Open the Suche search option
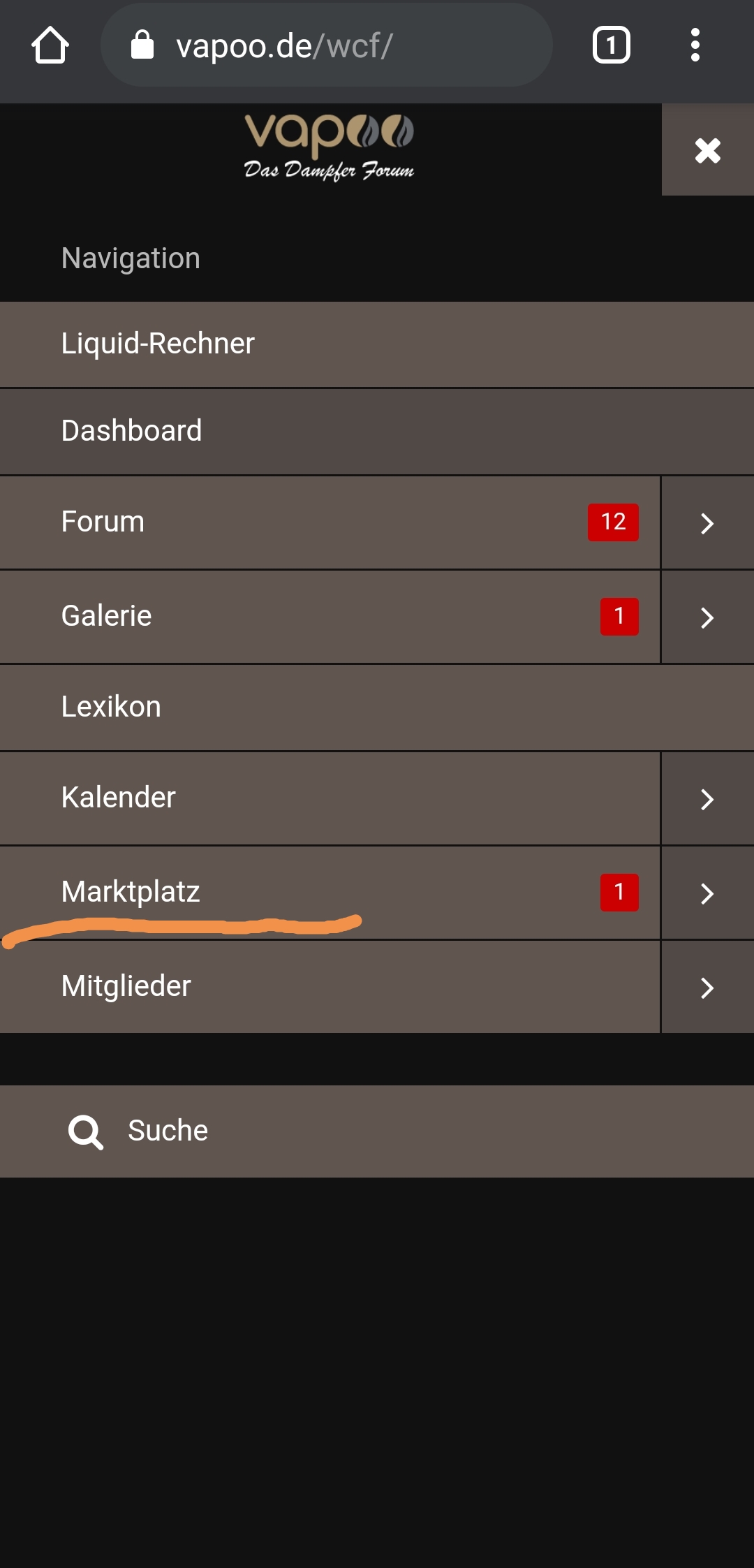 pos(168,1131)
